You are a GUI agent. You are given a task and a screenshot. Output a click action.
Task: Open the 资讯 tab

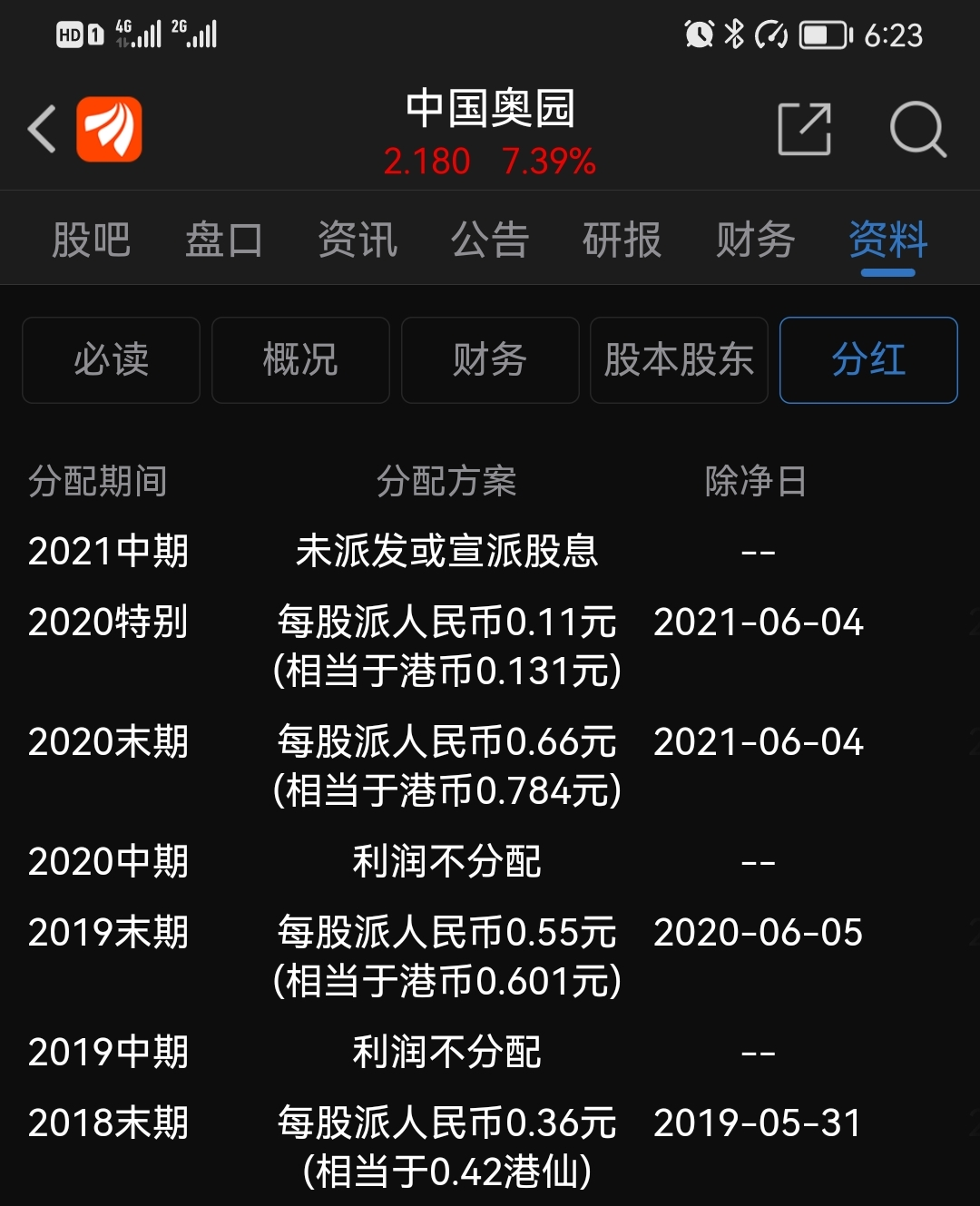(358, 240)
